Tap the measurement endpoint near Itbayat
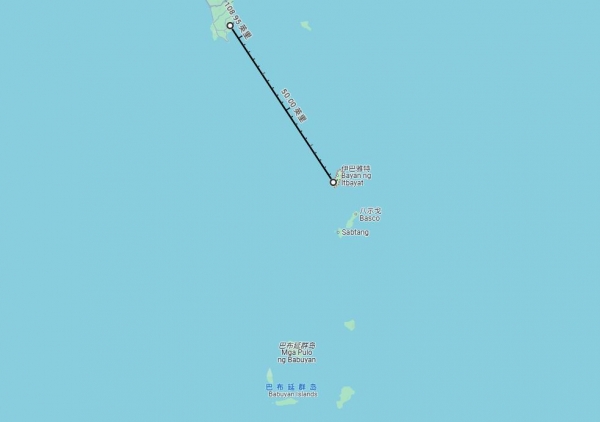This screenshot has height=422, width=600. pos(333,182)
